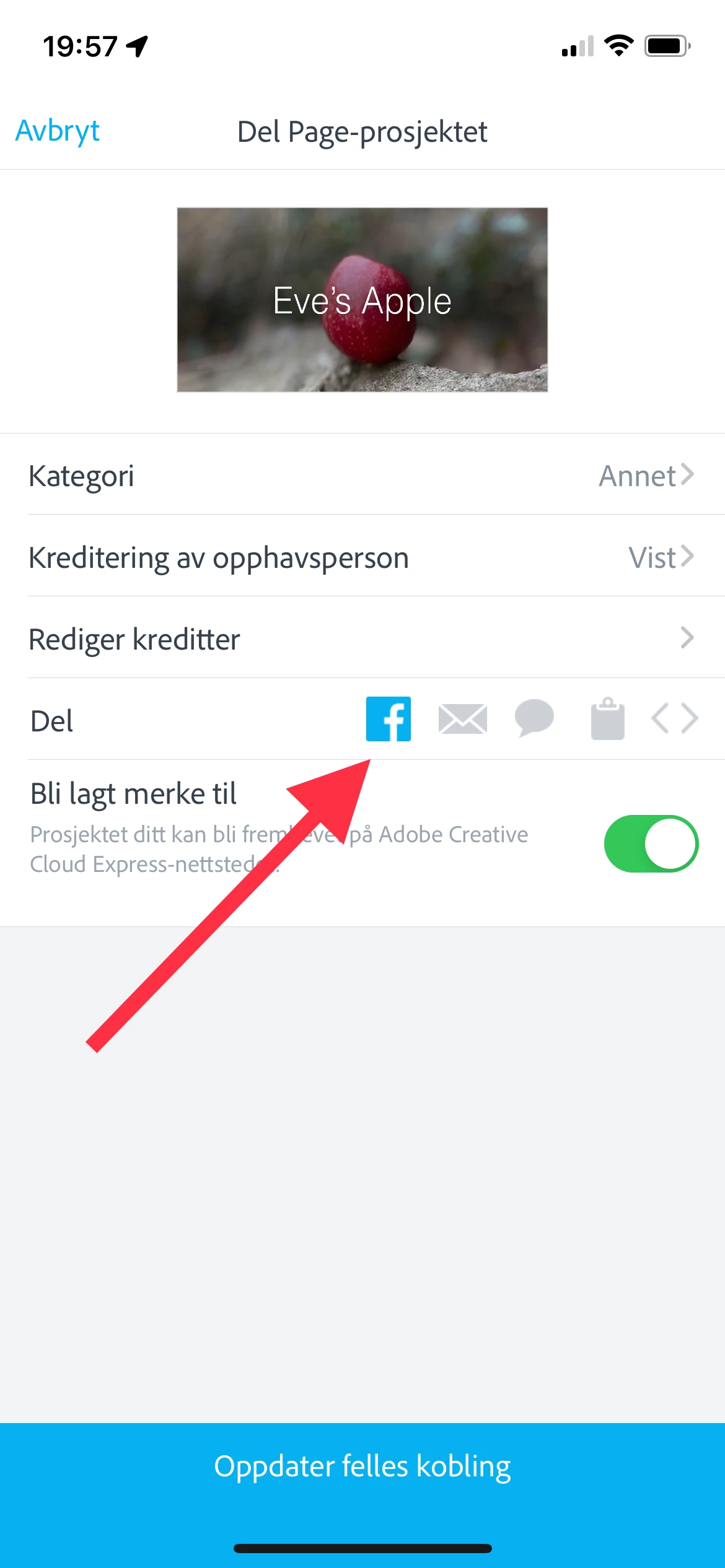
Task: Tap Oppdater felles kobling button
Action: click(x=362, y=1466)
